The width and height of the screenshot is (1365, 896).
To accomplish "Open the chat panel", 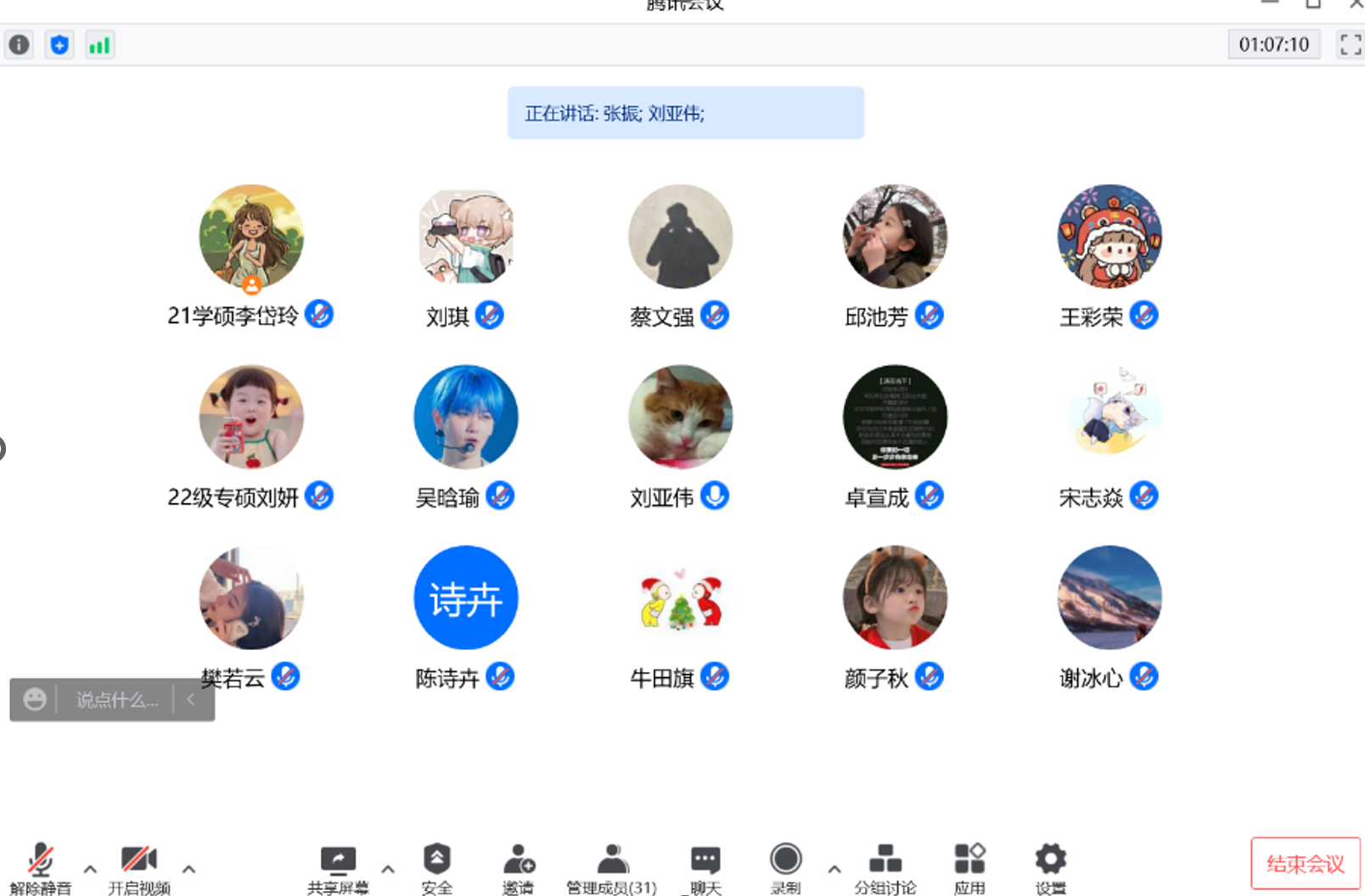I will point(705,865).
